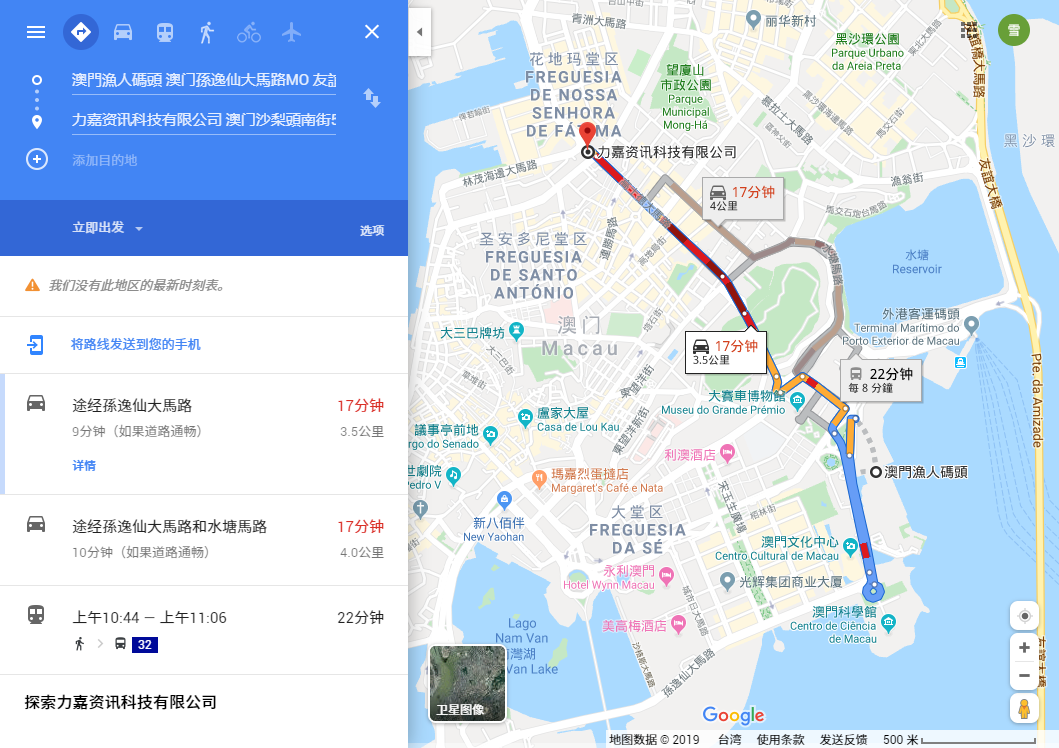Viewport: 1059px width, 748px height.
Task: Open 详情 details for the first route
Action: coord(84,466)
